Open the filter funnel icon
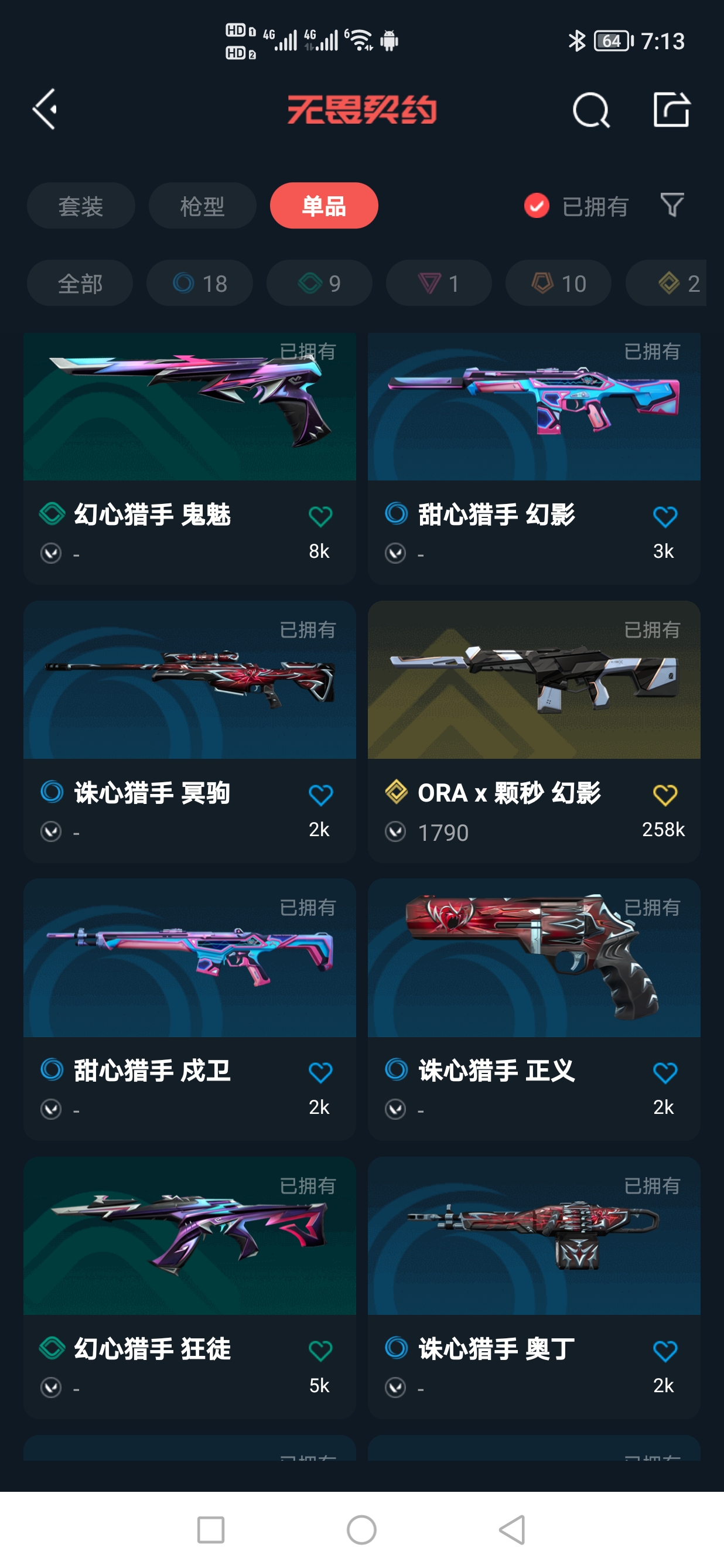The width and height of the screenshot is (724, 1568). pos(672,205)
